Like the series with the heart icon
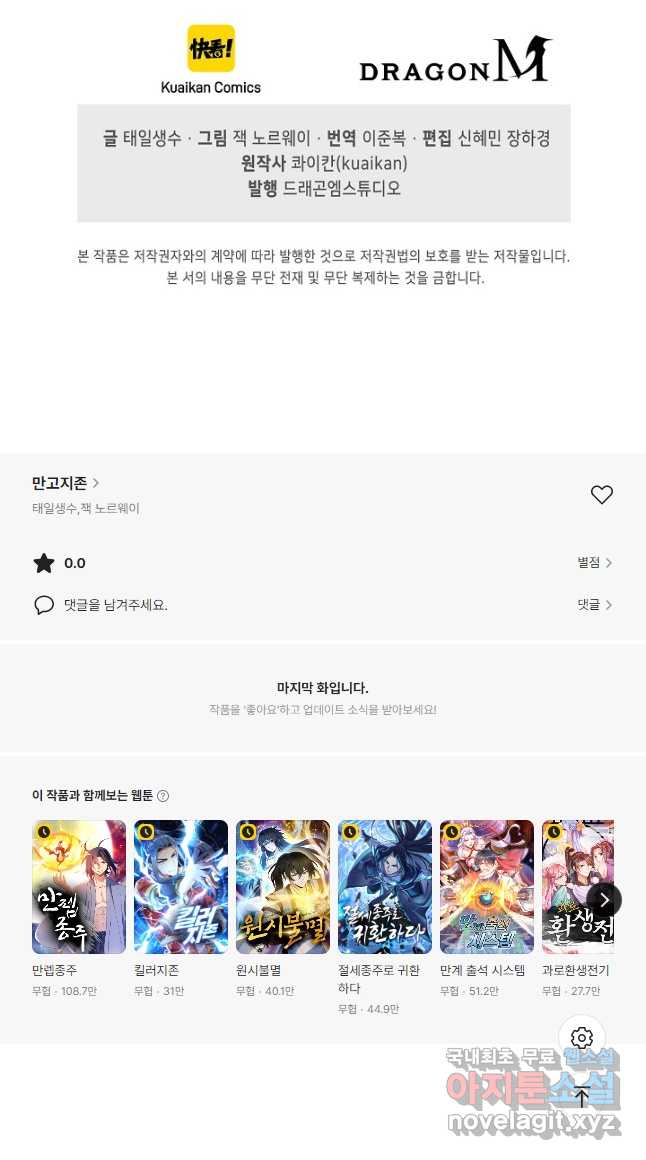Screen dimensions: 646x1160 click(x=601, y=494)
